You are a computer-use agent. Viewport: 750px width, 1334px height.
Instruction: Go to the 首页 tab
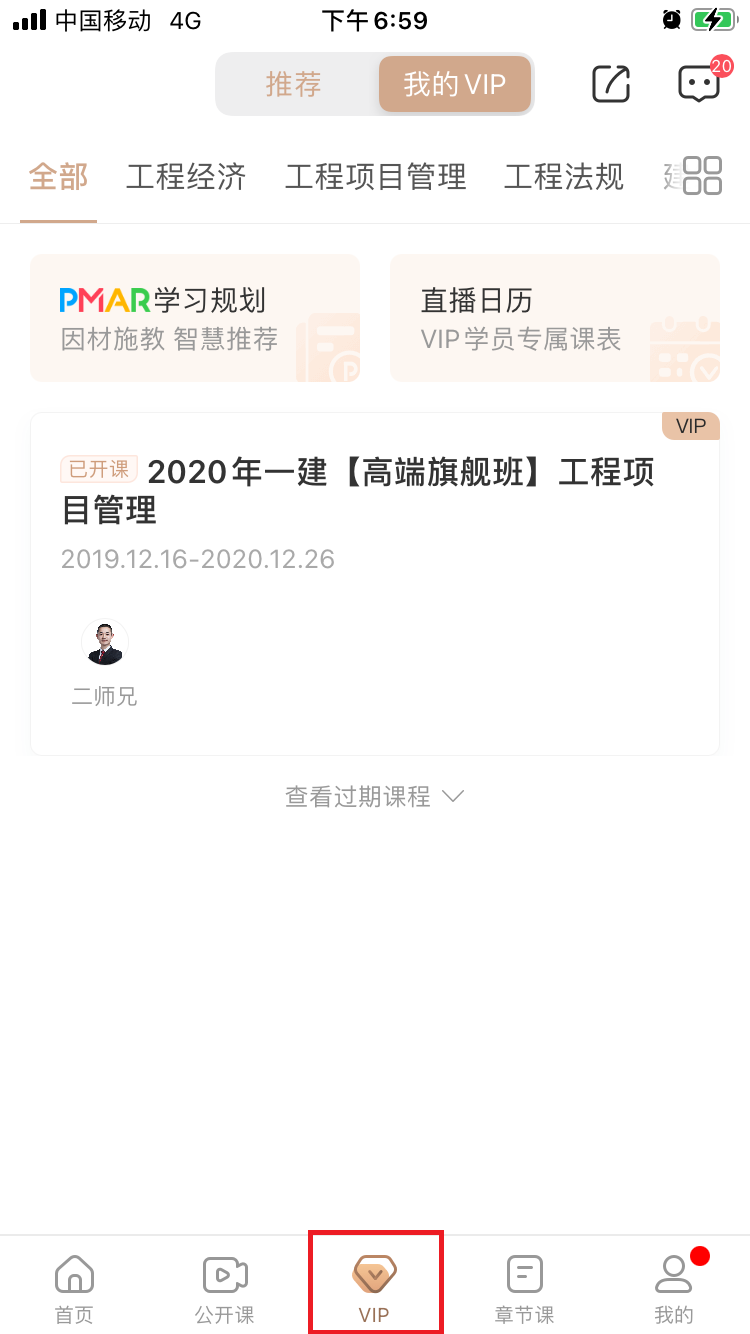coord(75,1287)
